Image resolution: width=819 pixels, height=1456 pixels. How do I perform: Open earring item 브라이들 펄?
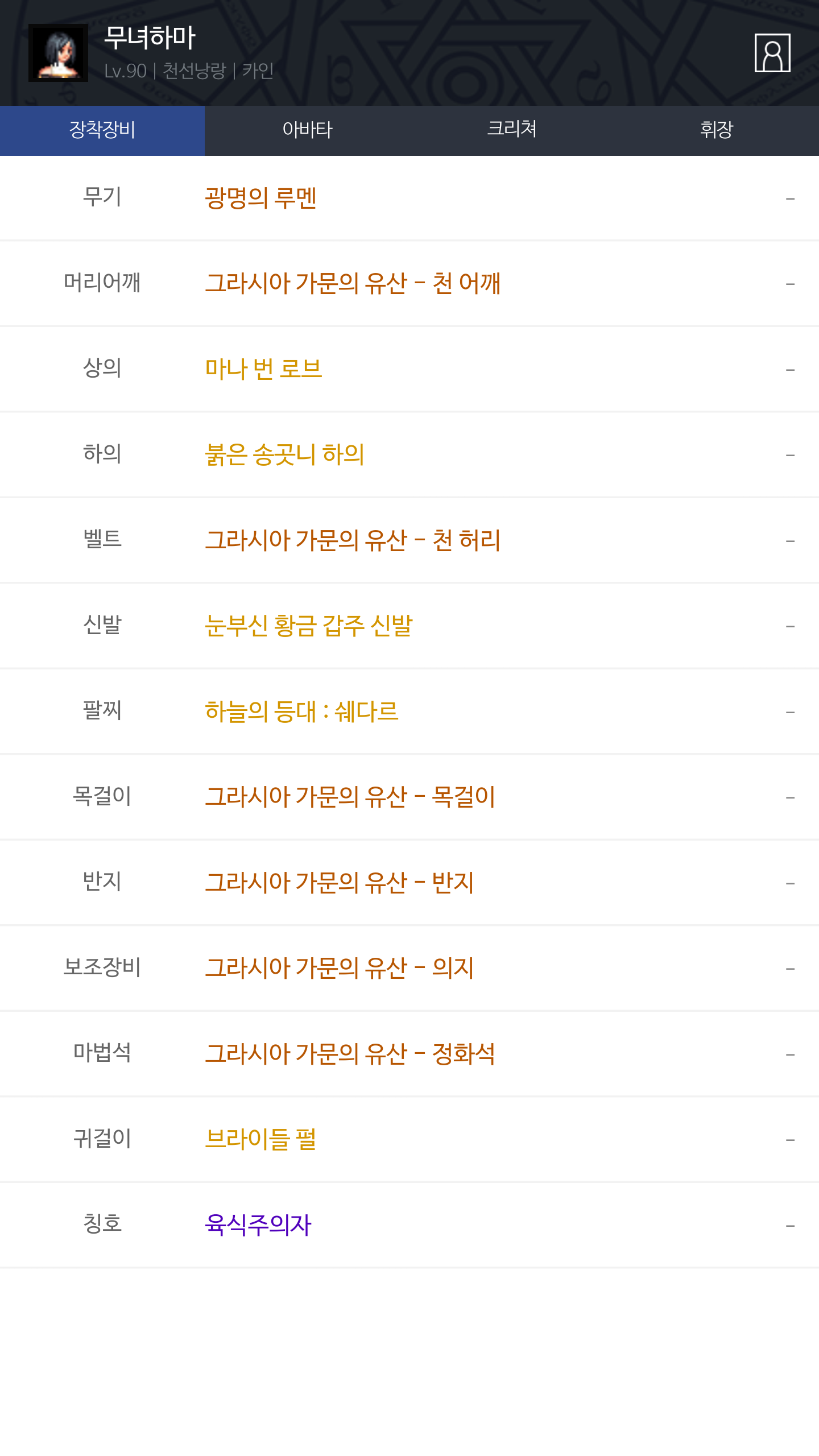coord(260,1139)
